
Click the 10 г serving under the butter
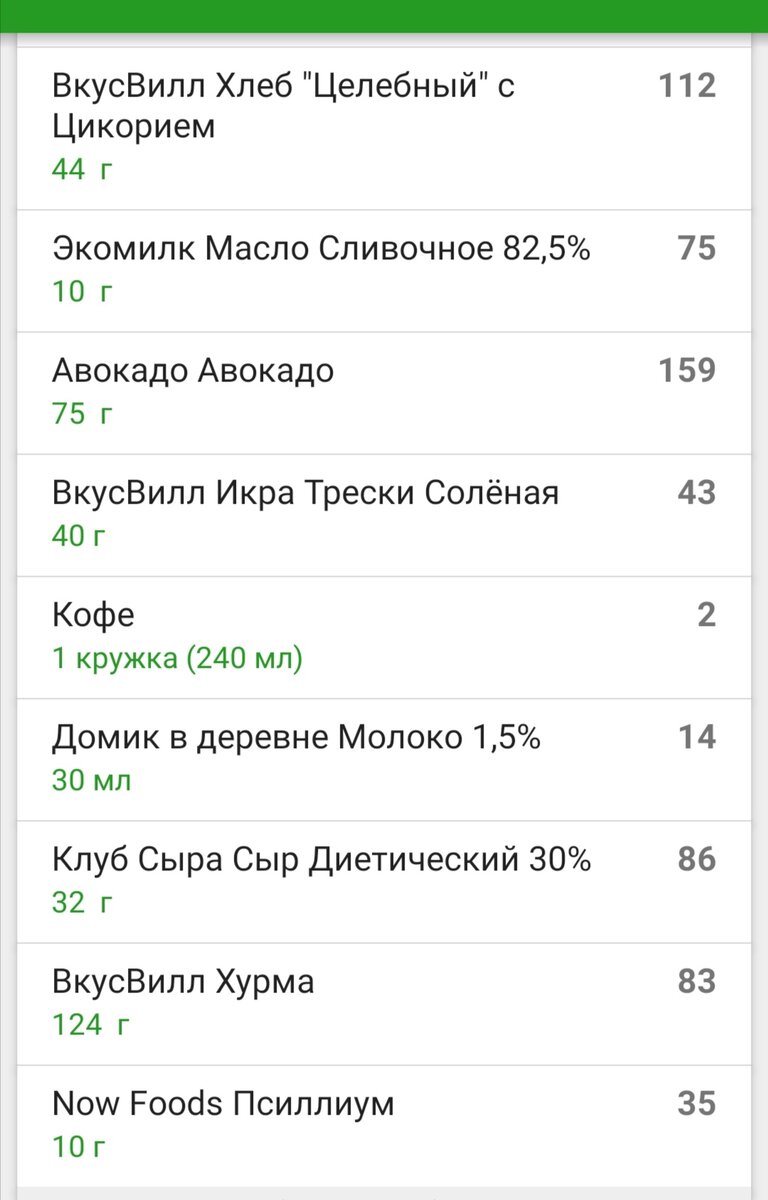[x=80, y=291]
